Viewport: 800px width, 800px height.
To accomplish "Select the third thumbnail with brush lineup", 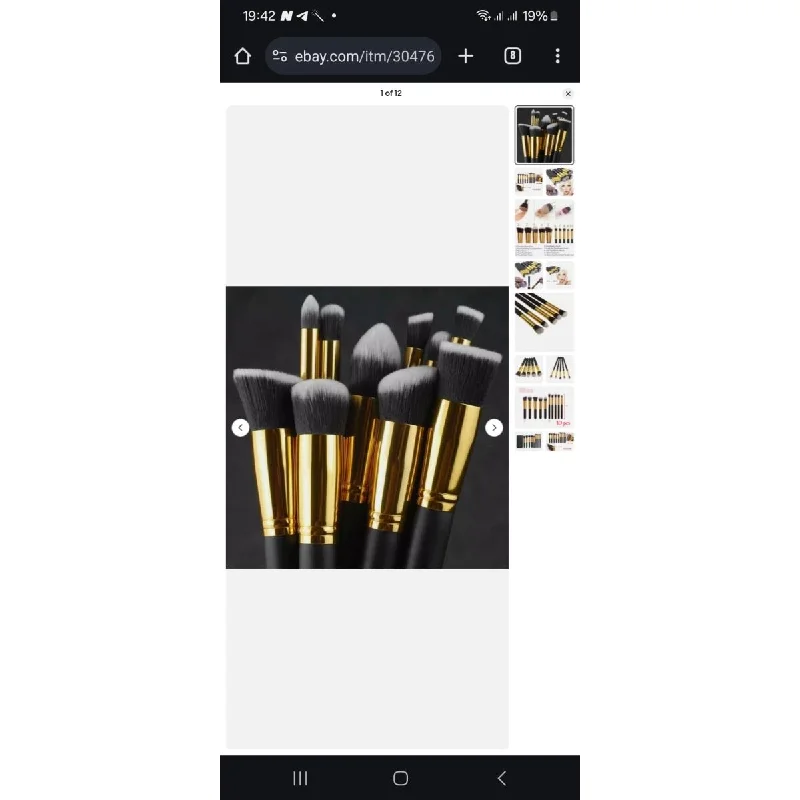I will [544, 227].
